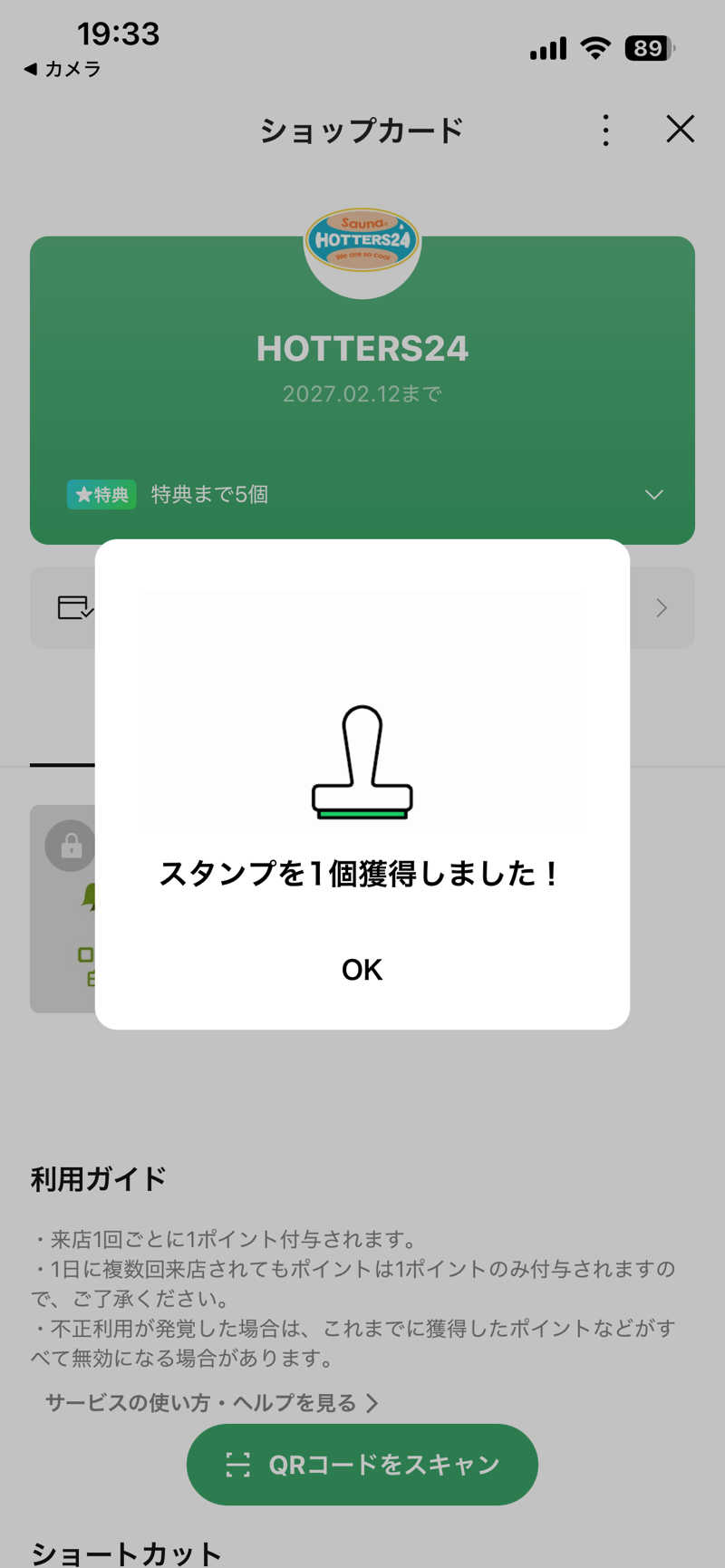Open the coupon row via right chevron
725x1568 pixels.
(662, 607)
